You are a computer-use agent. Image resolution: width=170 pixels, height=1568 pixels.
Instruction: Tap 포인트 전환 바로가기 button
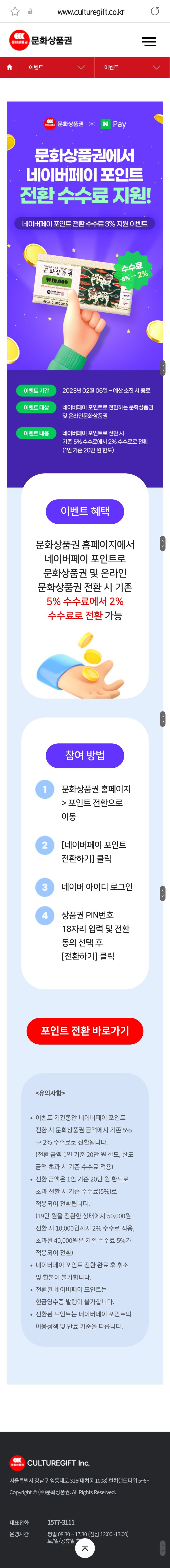[85, 1030]
